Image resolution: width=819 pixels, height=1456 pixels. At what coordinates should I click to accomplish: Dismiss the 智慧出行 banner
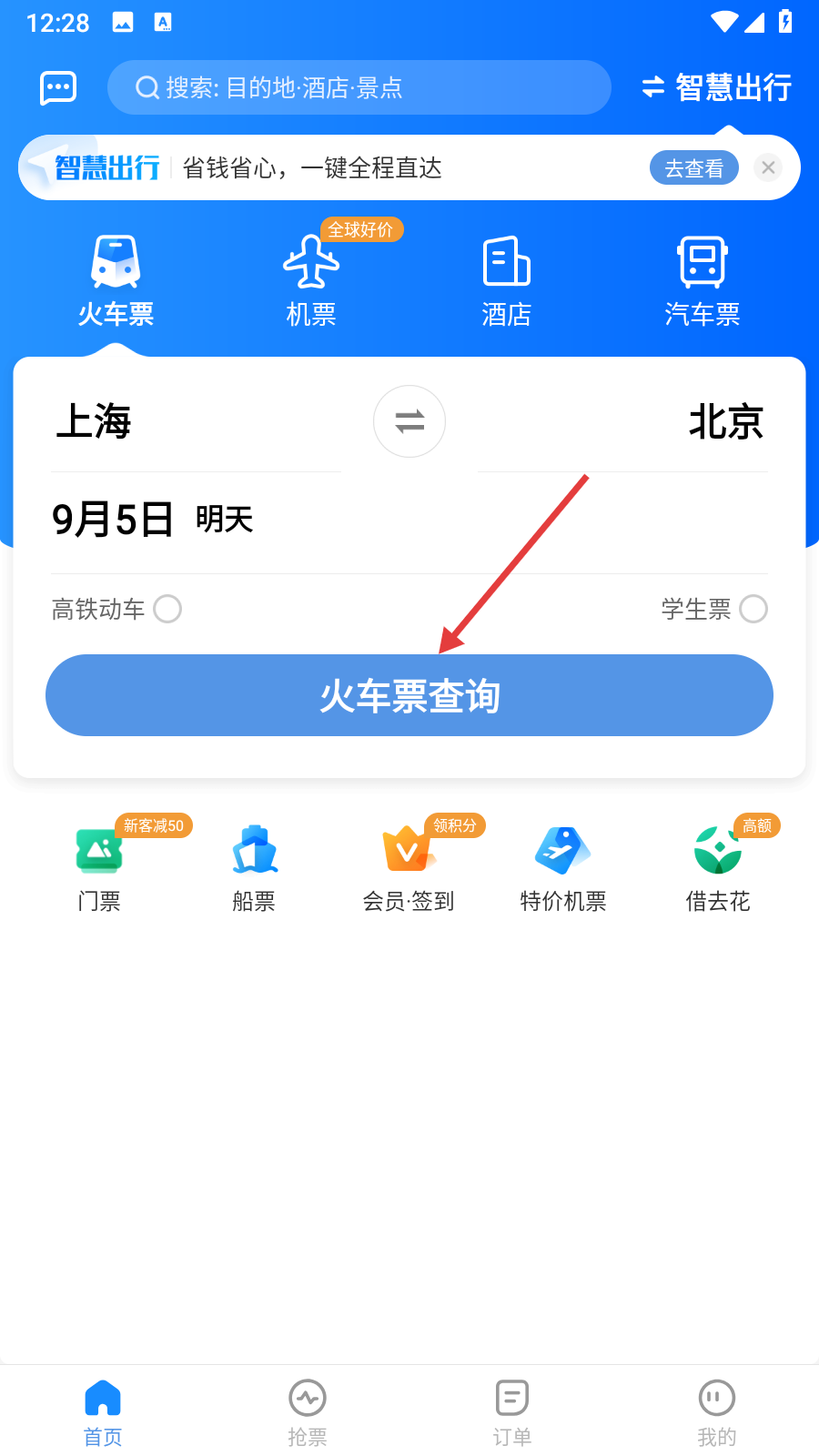pos(768,167)
